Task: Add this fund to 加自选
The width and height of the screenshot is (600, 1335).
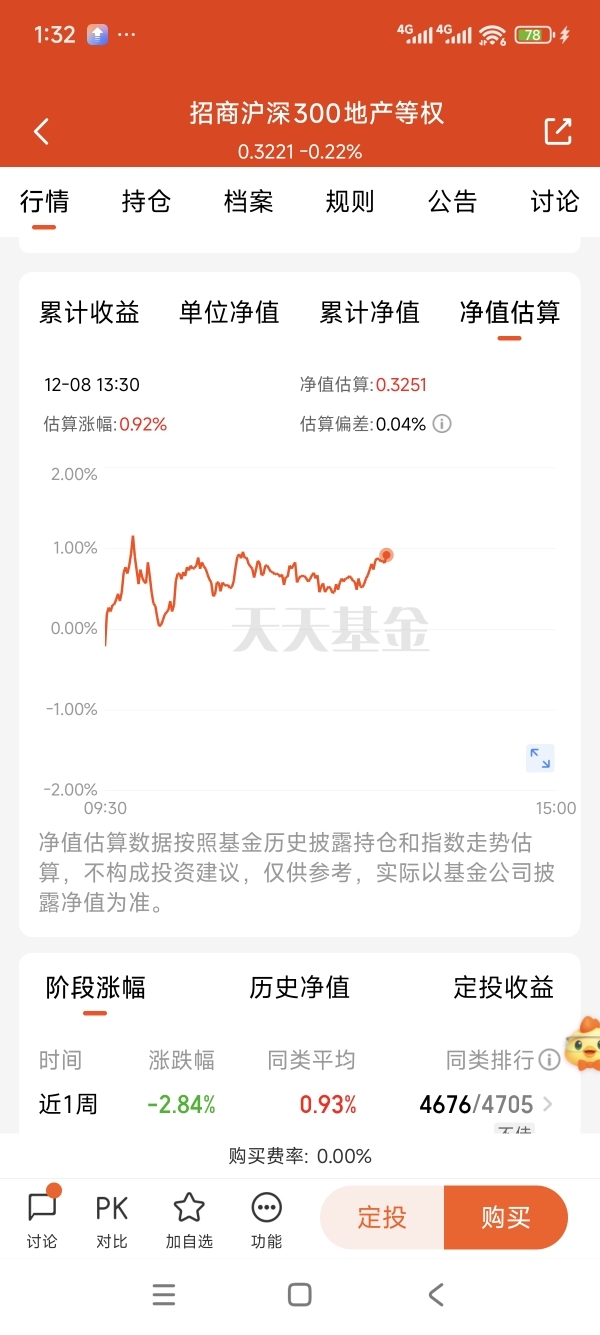Action: [189, 1219]
